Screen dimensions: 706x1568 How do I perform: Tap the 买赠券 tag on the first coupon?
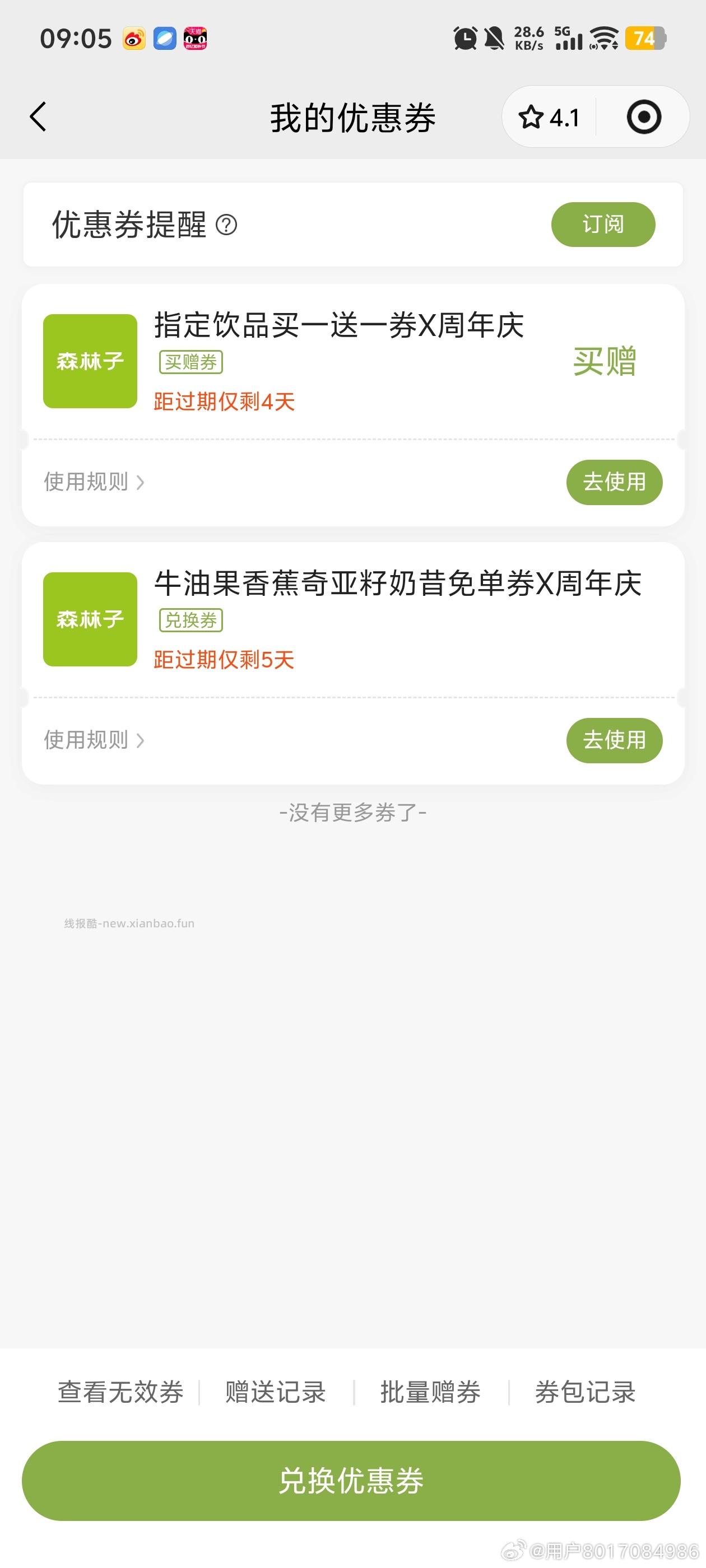(x=191, y=362)
